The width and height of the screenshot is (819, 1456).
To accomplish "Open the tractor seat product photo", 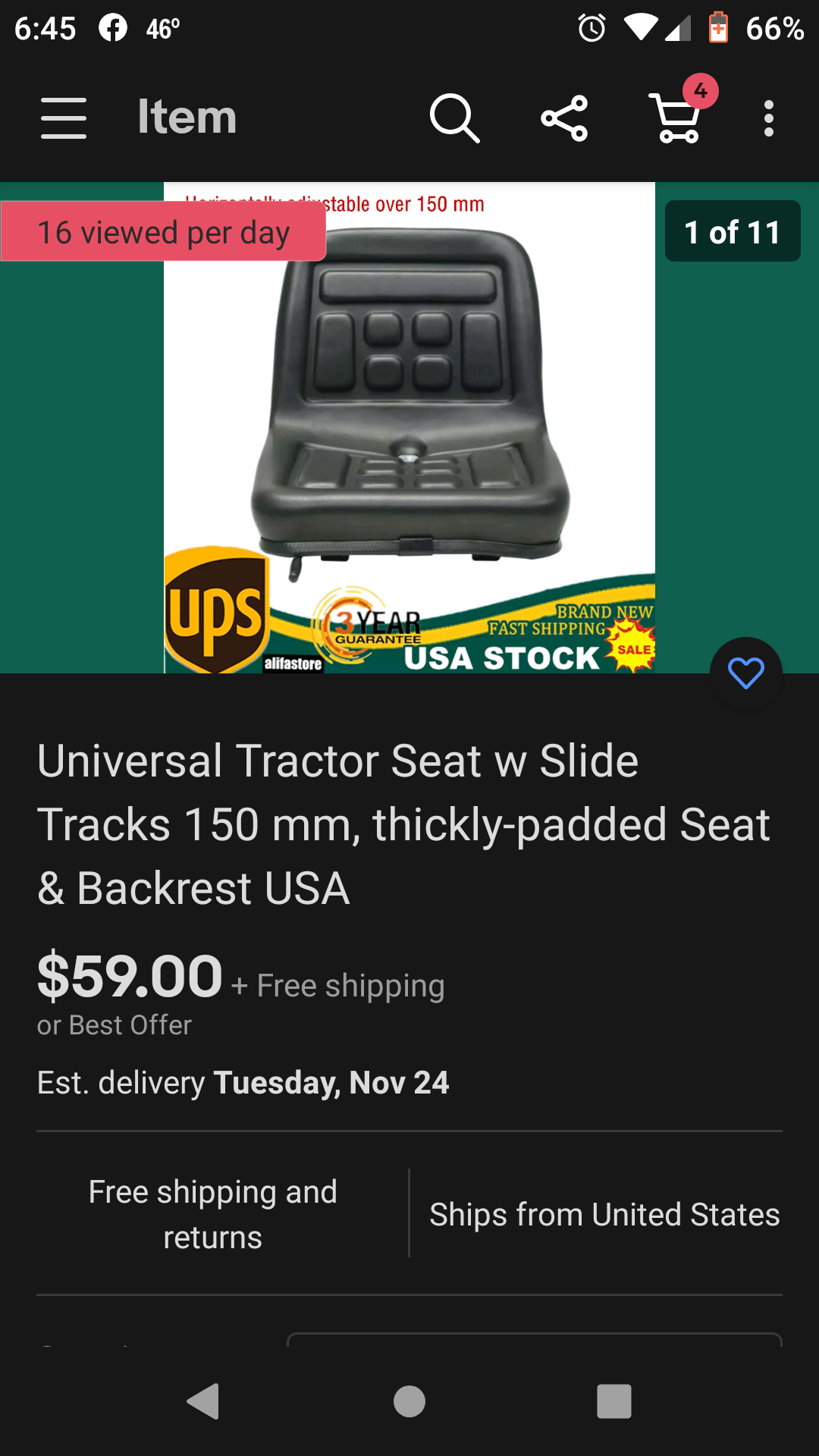I will [x=409, y=428].
